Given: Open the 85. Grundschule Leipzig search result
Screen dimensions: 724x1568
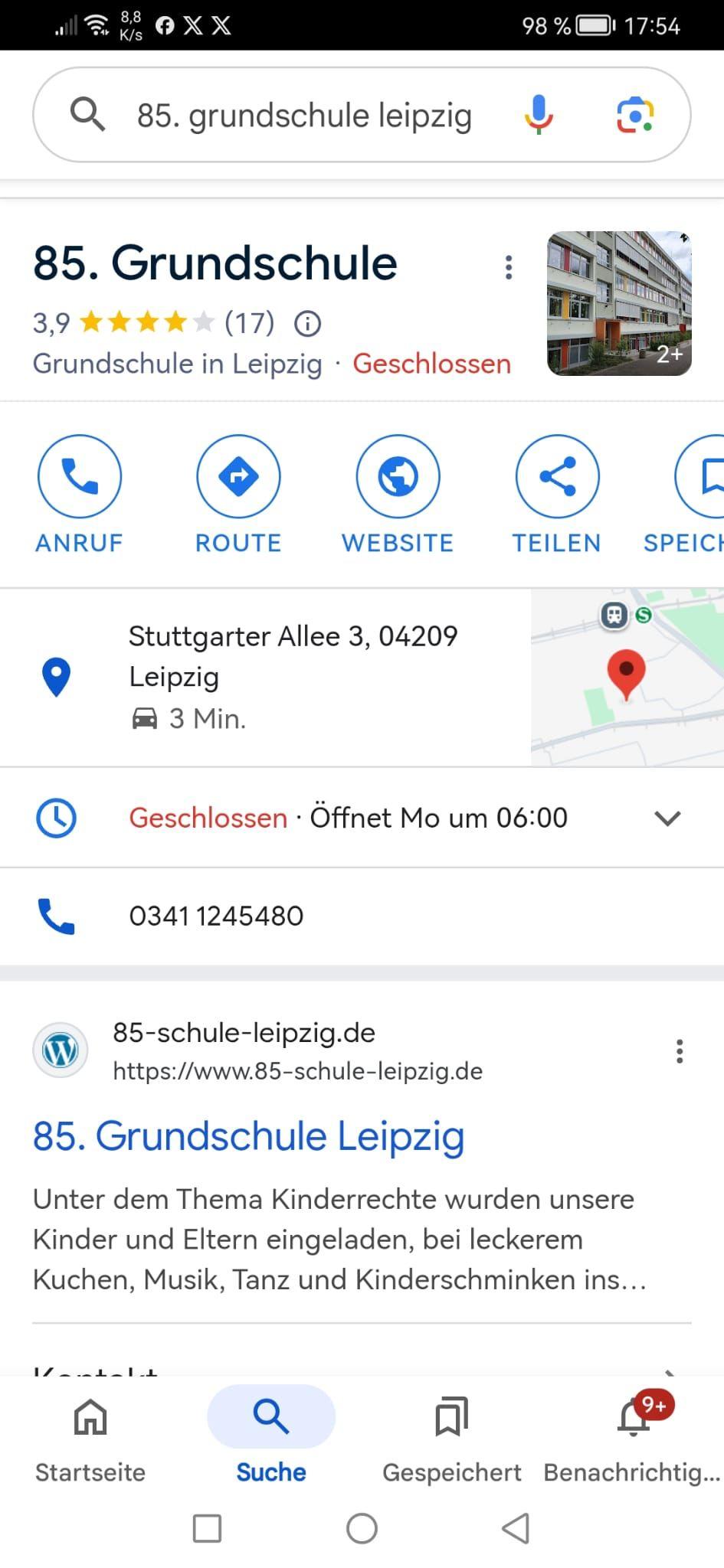Looking at the screenshot, I should [248, 1136].
